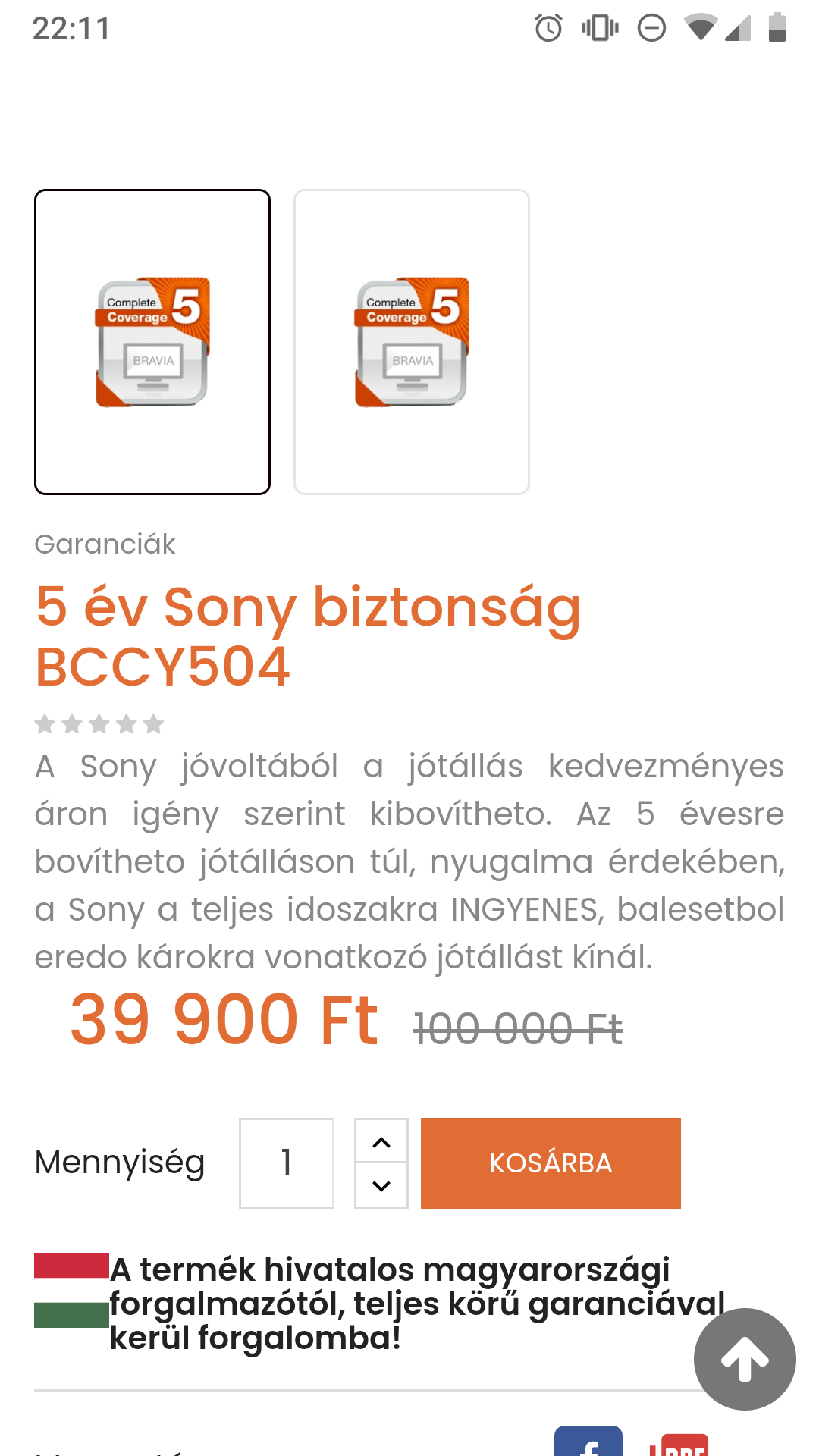Select the first product image thumbnail
Screen dimensions: 819x1456
[152, 342]
